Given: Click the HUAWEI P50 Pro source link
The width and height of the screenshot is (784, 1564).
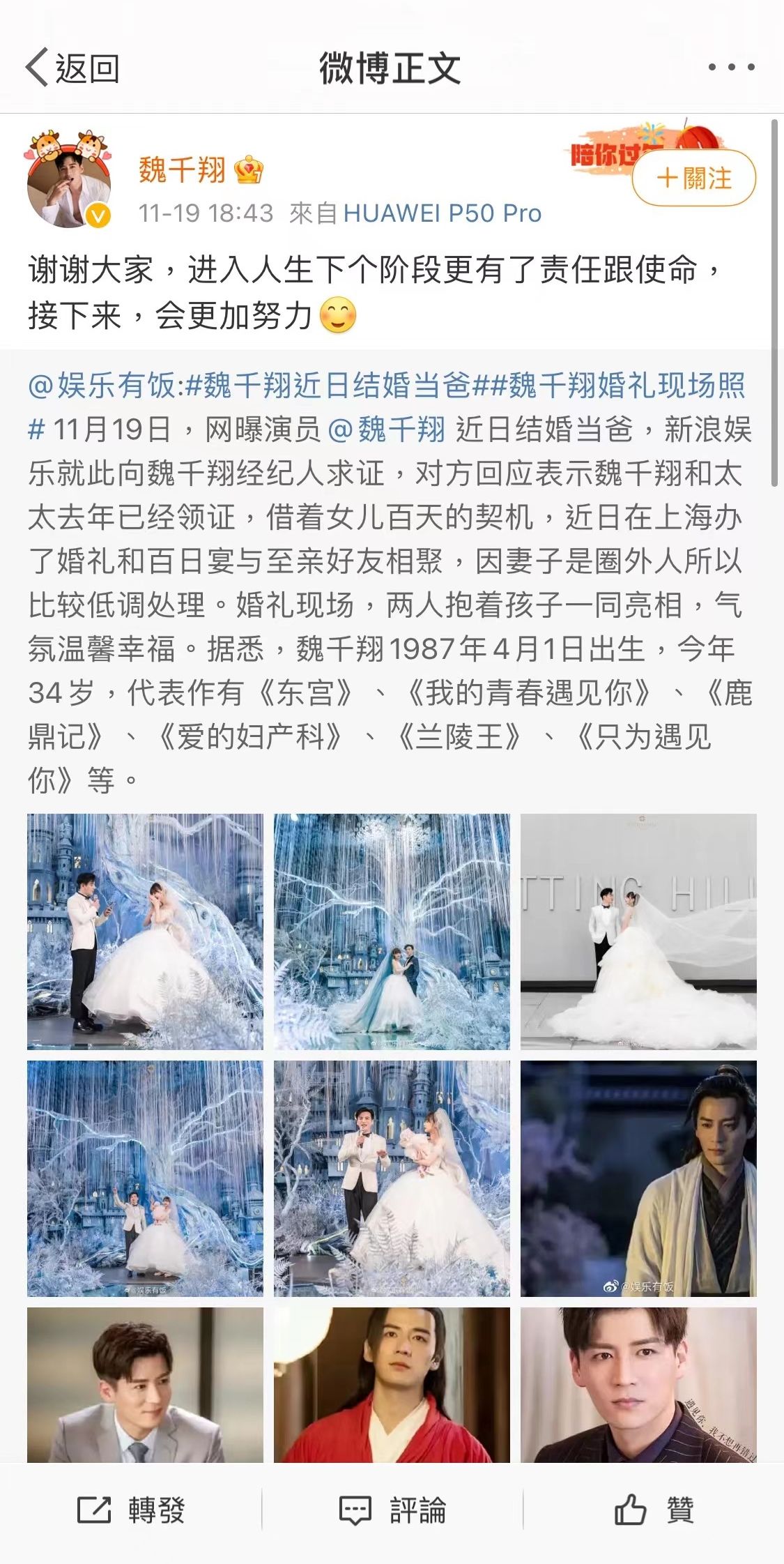Looking at the screenshot, I should pyautogui.click(x=446, y=214).
